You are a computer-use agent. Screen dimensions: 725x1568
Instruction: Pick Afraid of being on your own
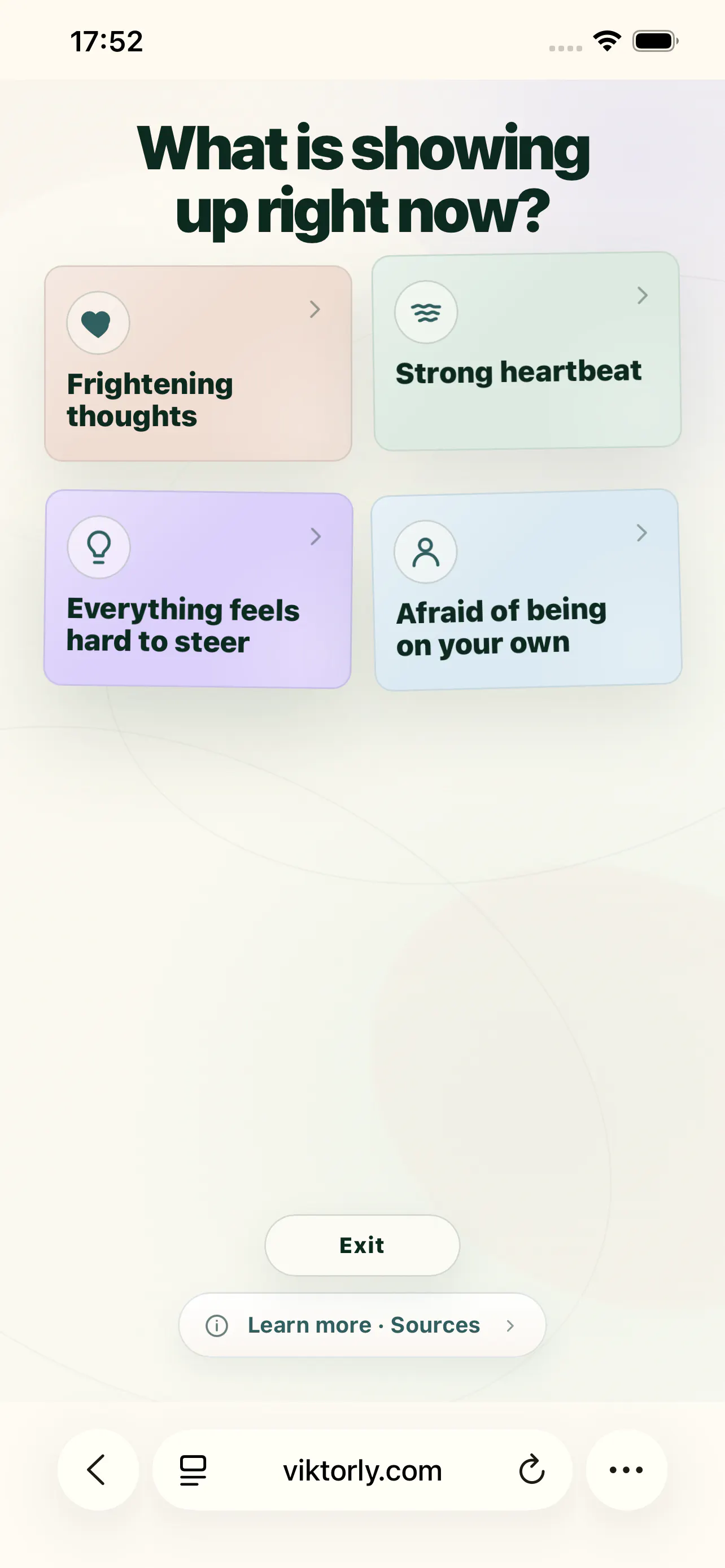pyautogui.click(x=527, y=590)
